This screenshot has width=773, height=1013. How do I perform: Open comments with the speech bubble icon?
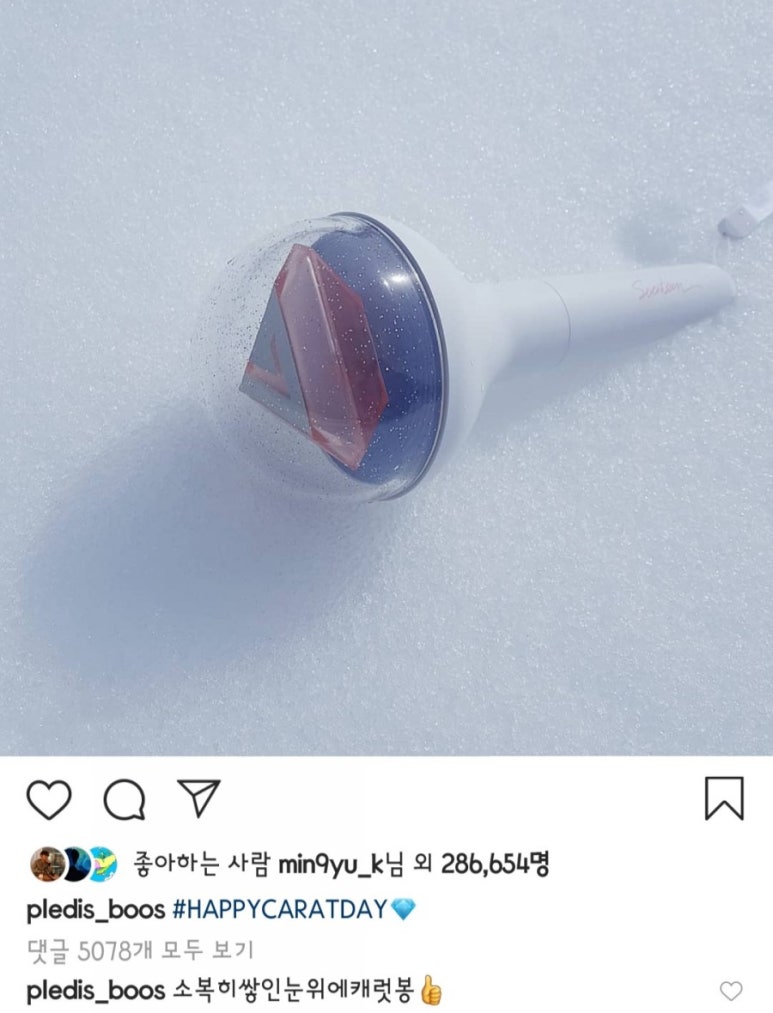click(x=124, y=800)
